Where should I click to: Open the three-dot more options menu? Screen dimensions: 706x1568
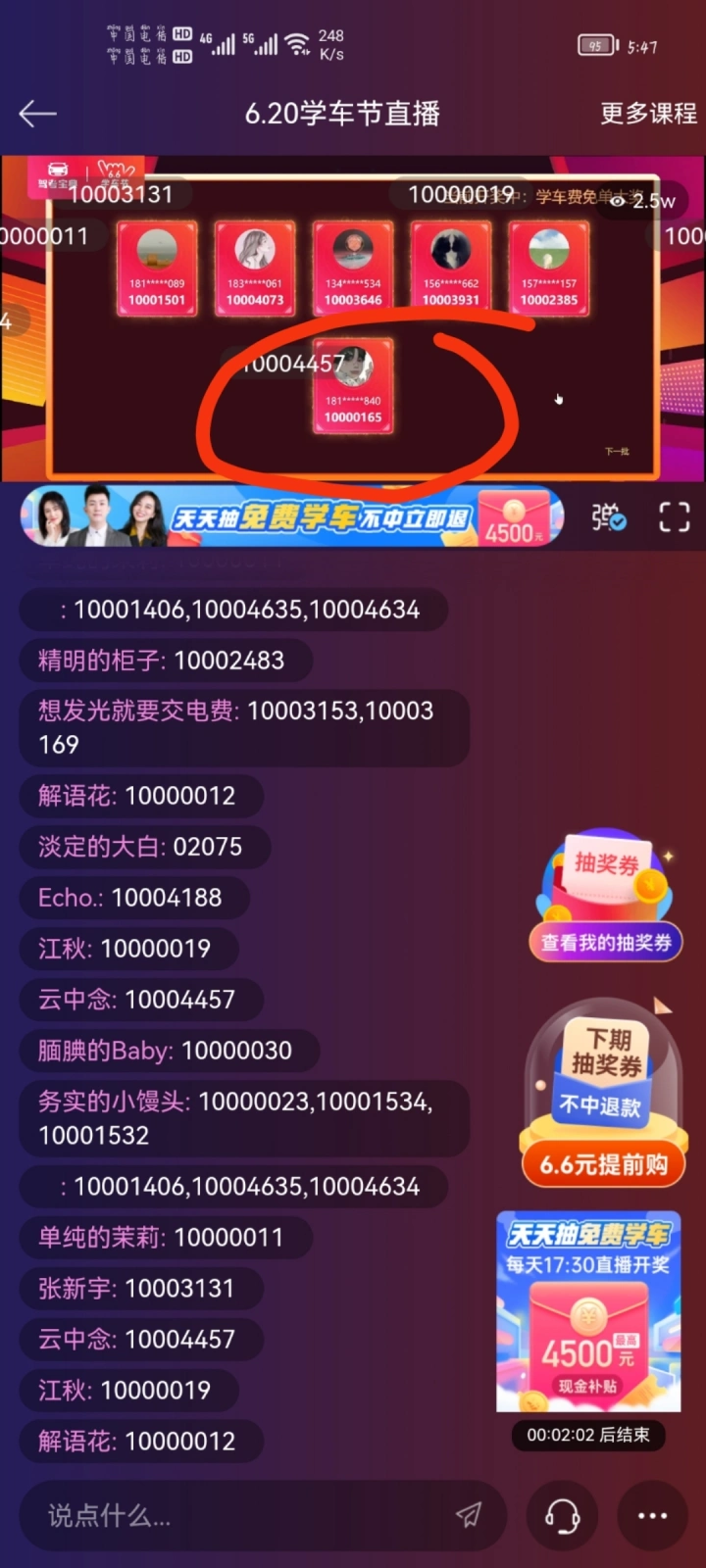click(x=652, y=1516)
